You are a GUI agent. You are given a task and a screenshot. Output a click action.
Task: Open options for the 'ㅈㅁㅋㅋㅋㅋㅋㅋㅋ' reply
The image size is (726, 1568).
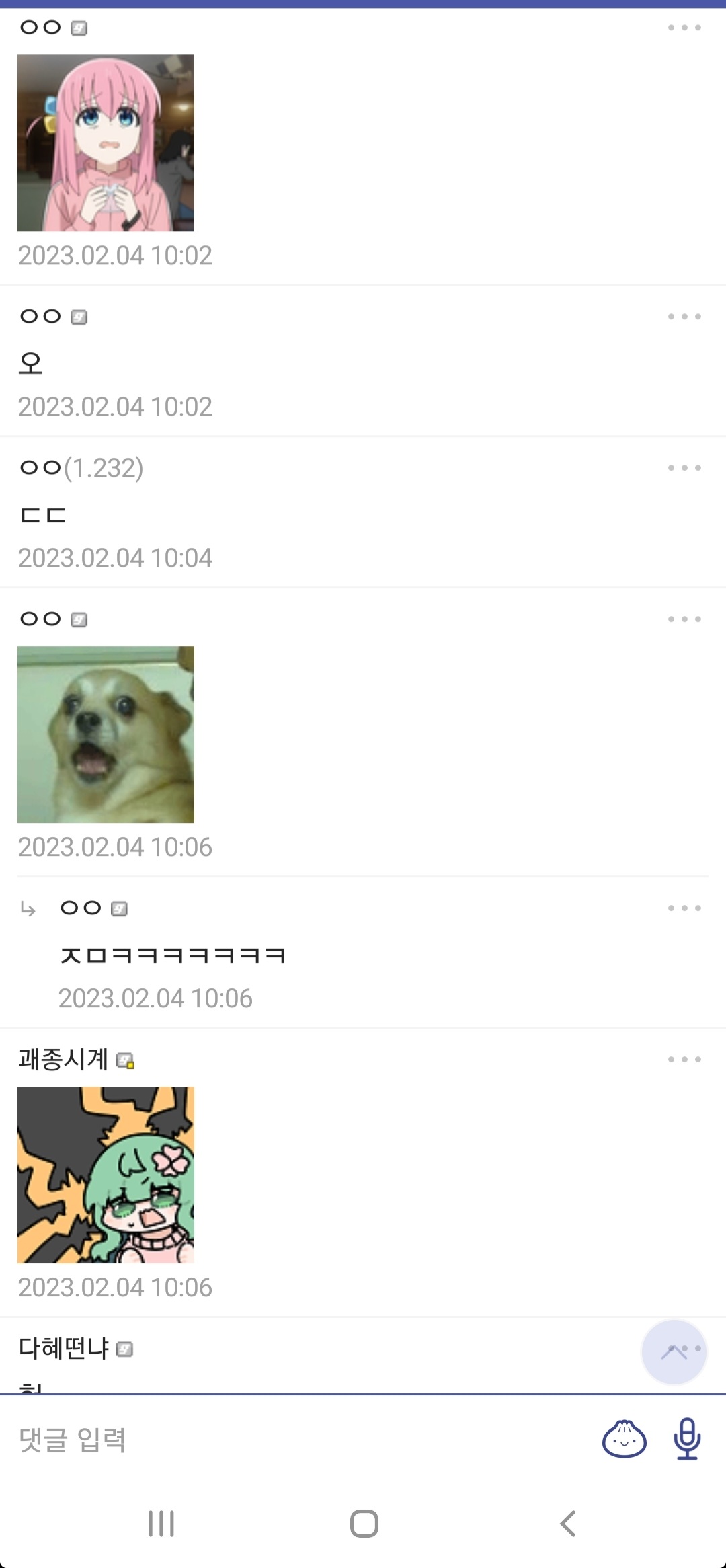pyautogui.click(x=684, y=908)
